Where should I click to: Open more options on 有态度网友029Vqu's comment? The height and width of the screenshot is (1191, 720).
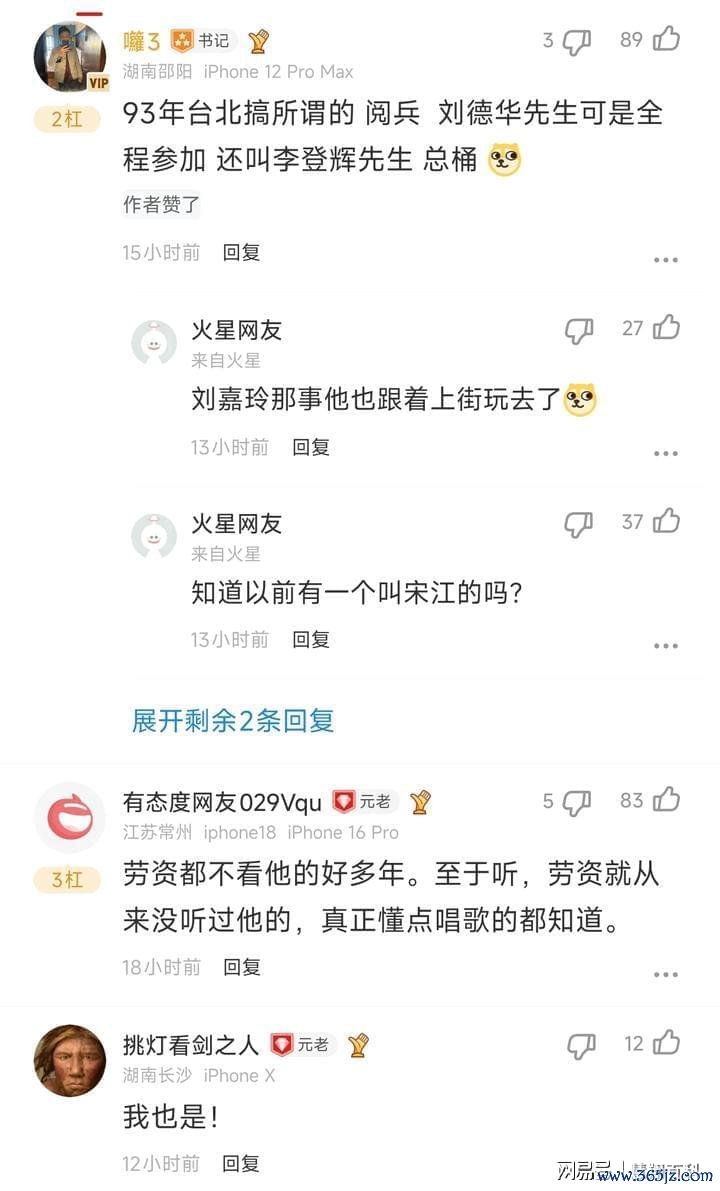(666, 974)
